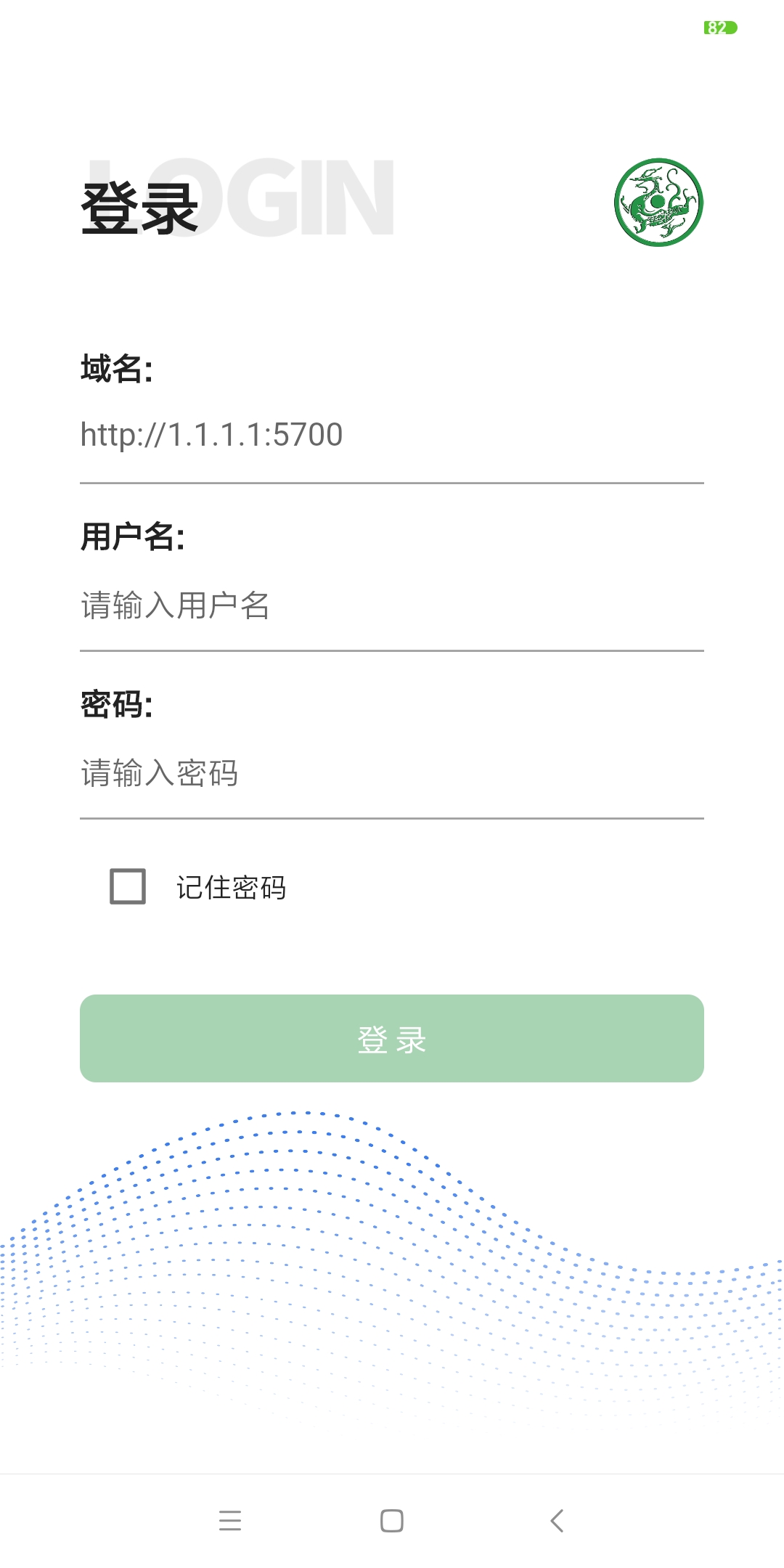This screenshot has height=1568, width=784.
Task: Focus the username input field
Action: pyautogui.click(x=392, y=605)
